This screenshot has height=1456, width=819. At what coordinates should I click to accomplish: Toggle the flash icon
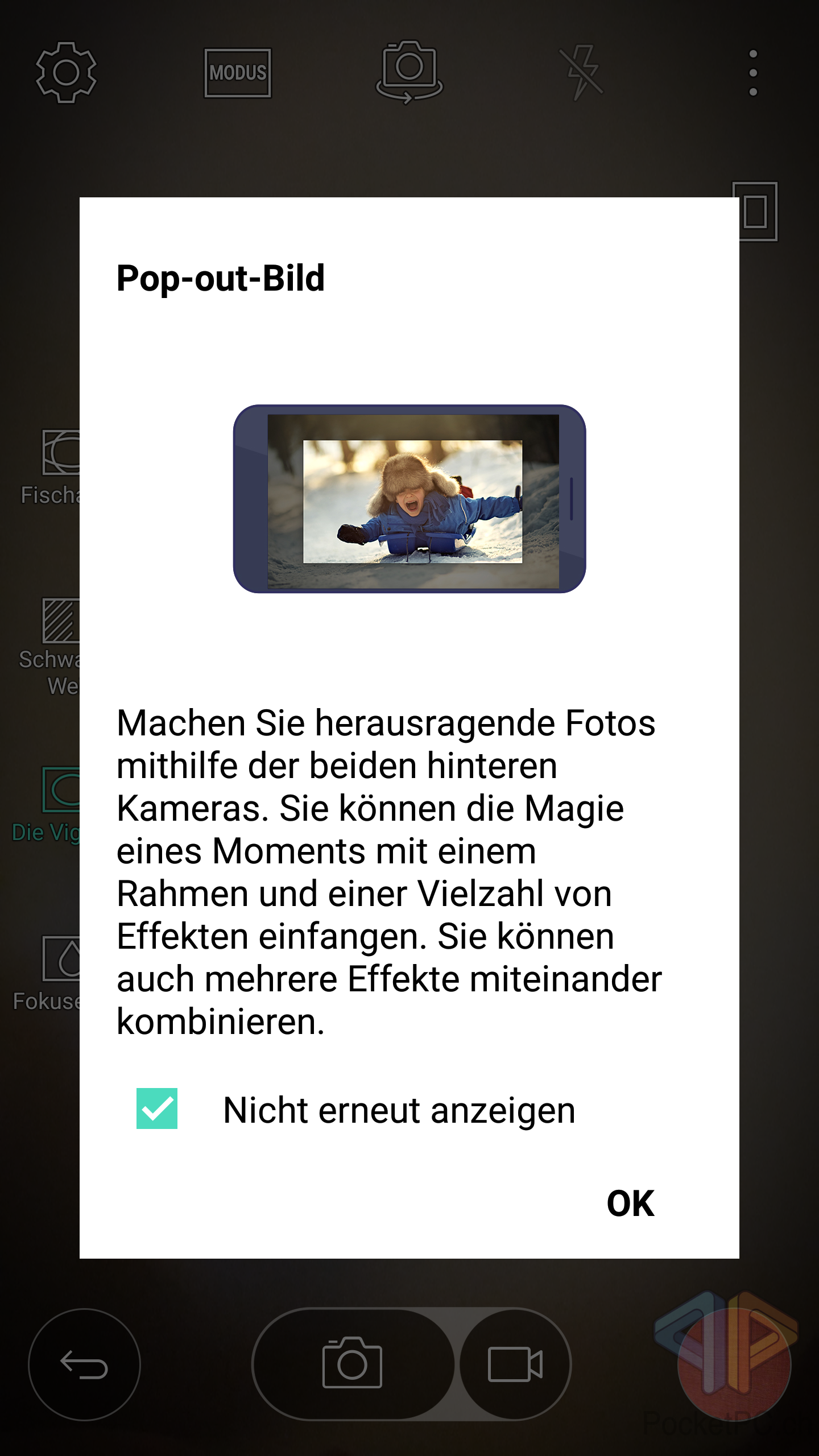coord(581,72)
